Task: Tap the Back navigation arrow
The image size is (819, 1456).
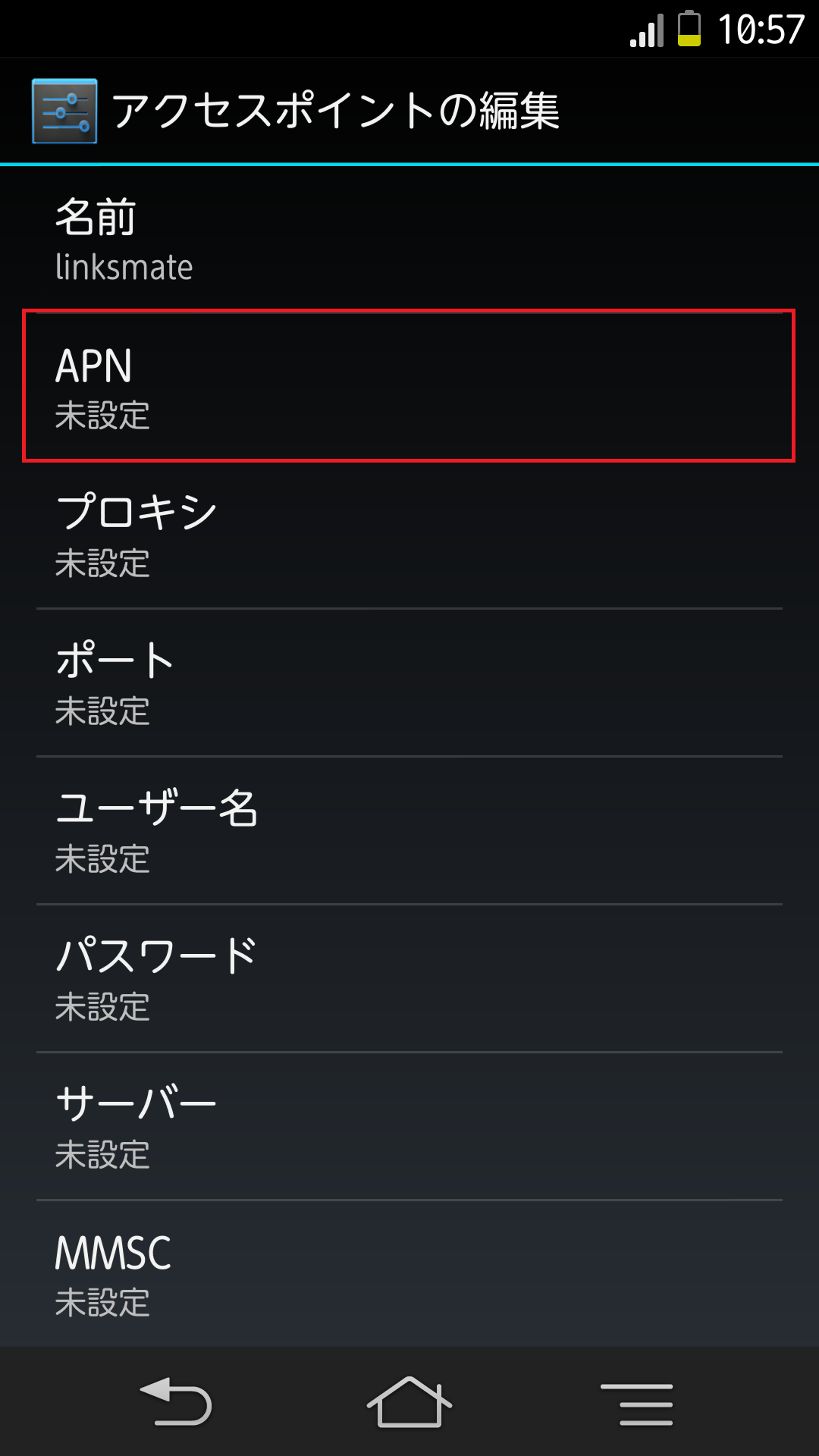Action: (177, 1403)
